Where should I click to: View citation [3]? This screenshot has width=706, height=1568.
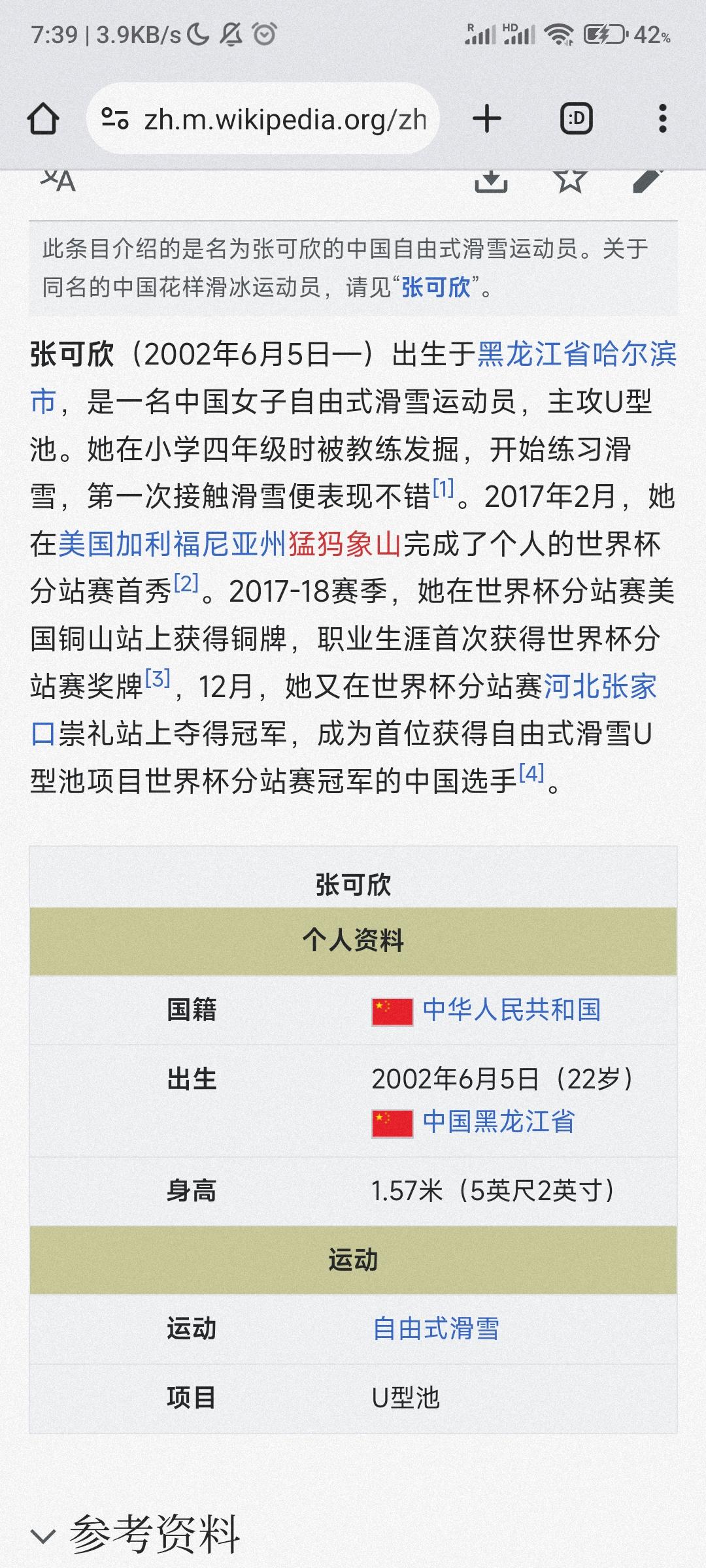(158, 678)
